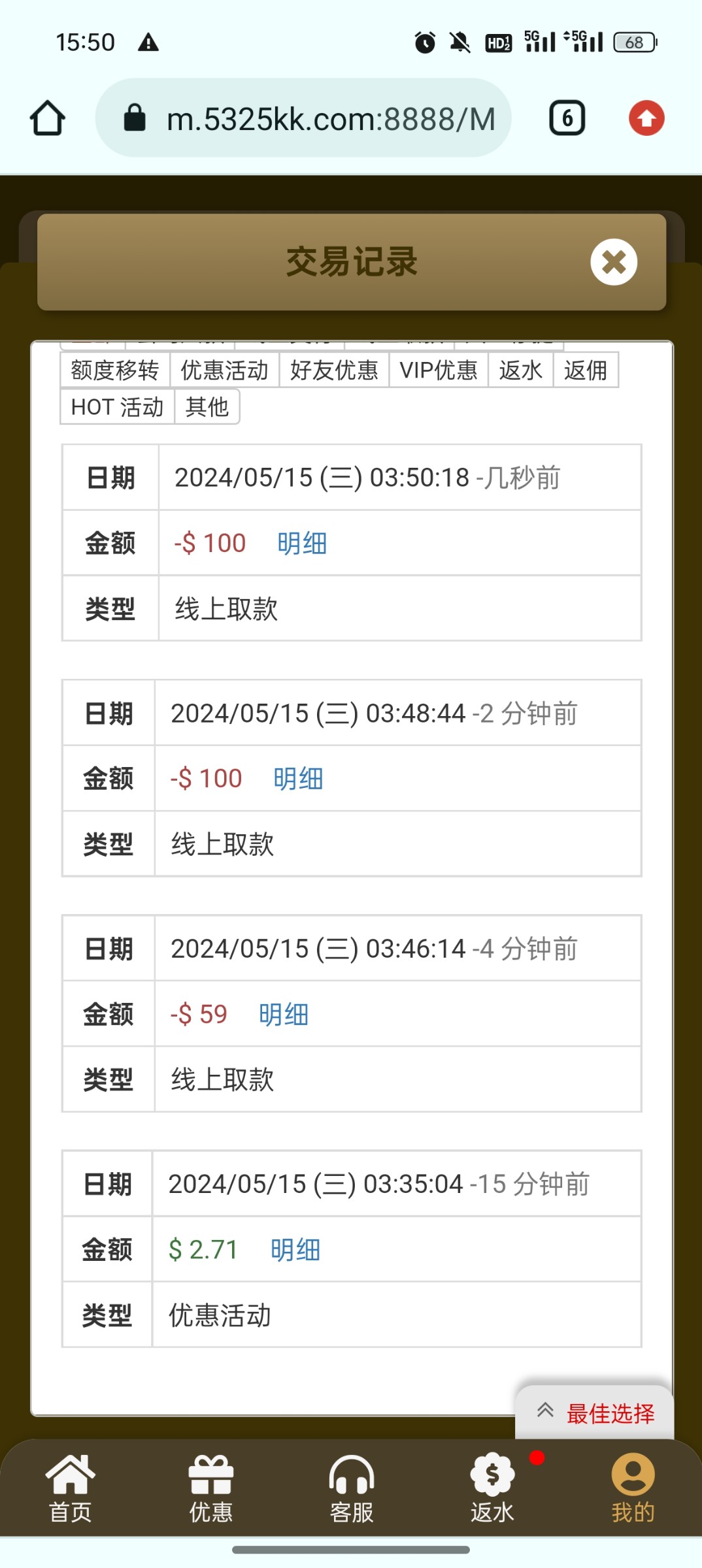702x1568 pixels.
Task: Select the 好友优惠 filter tab
Action: point(334,370)
